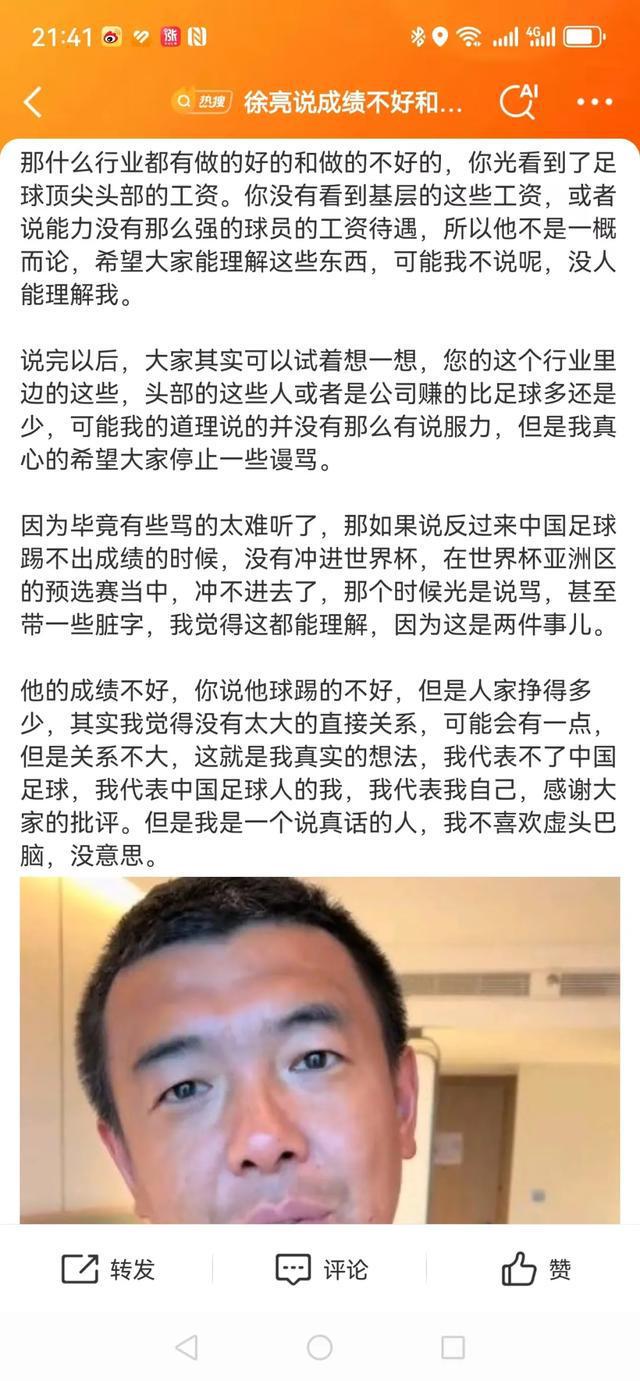Open the three-dot overflow menu
The height and width of the screenshot is (1381, 640).
595,102
